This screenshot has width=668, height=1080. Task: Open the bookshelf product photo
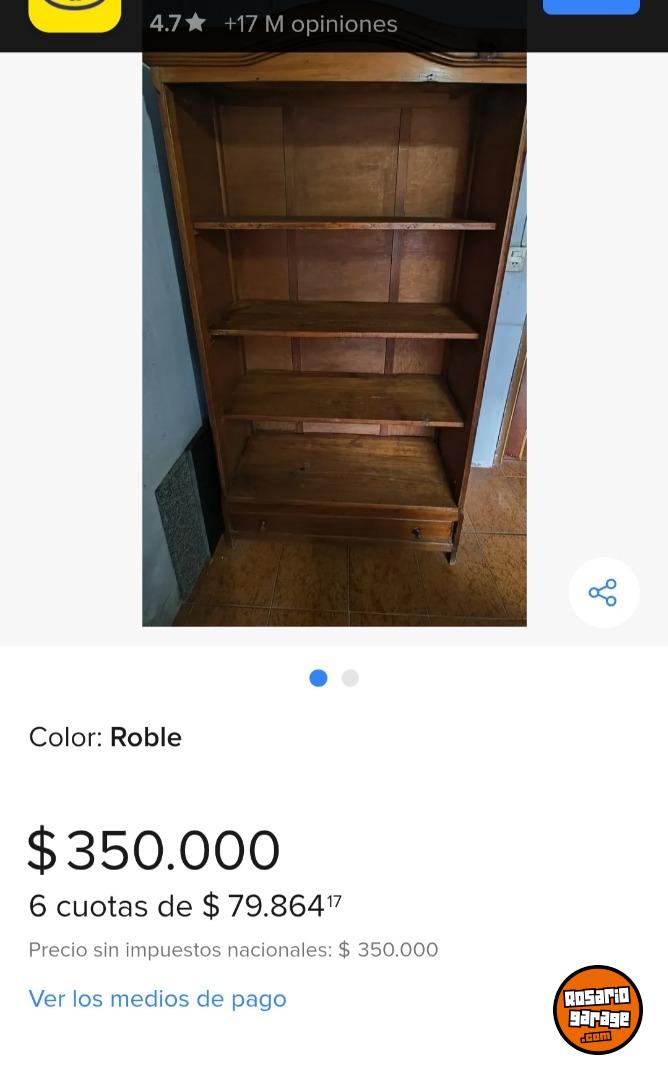click(334, 340)
